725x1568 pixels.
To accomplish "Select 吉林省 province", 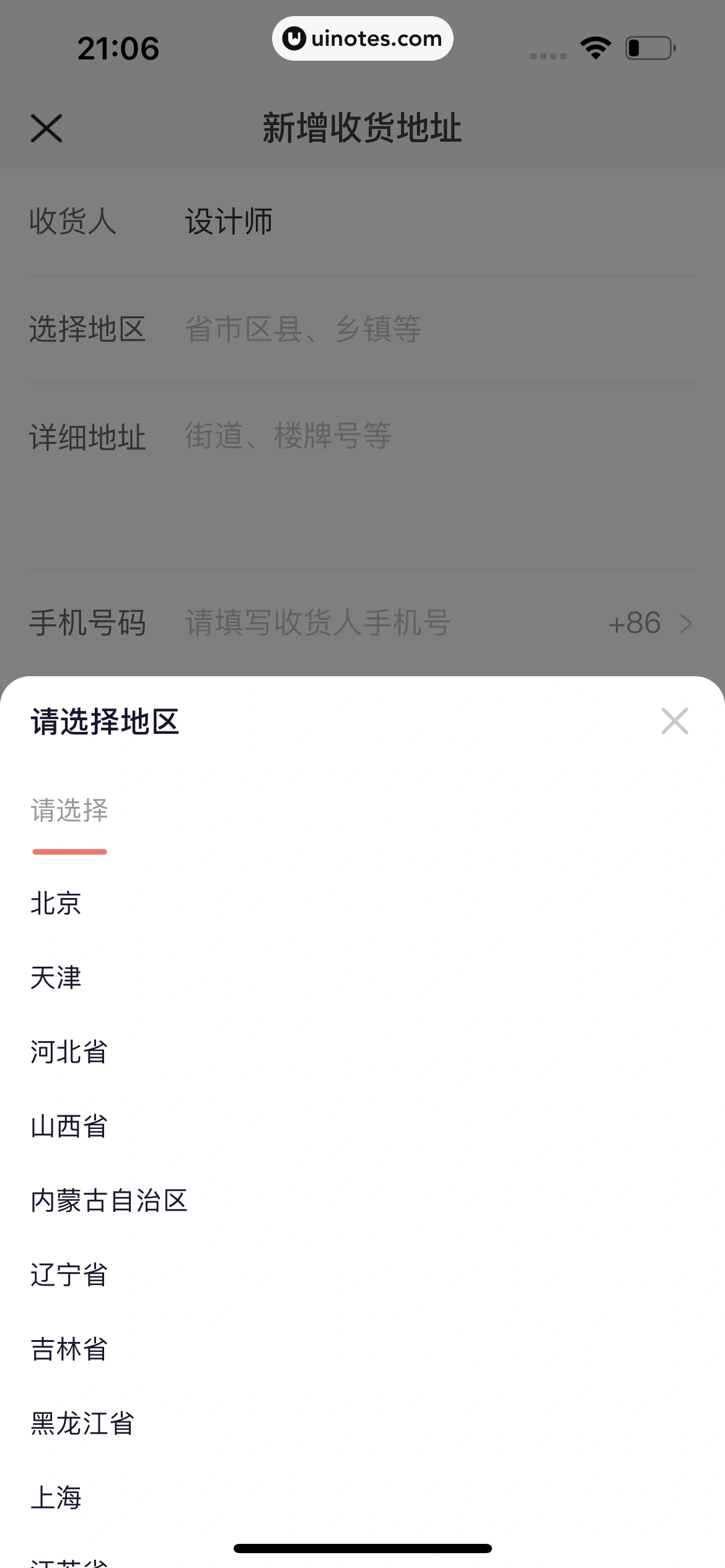I will (x=69, y=1349).
